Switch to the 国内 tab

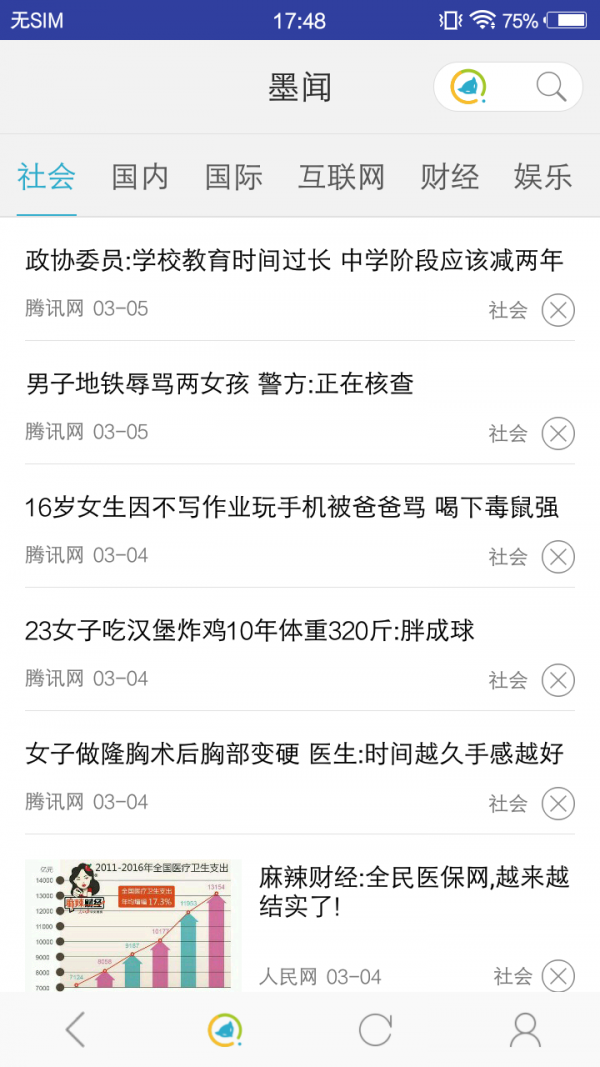[140, 177]
